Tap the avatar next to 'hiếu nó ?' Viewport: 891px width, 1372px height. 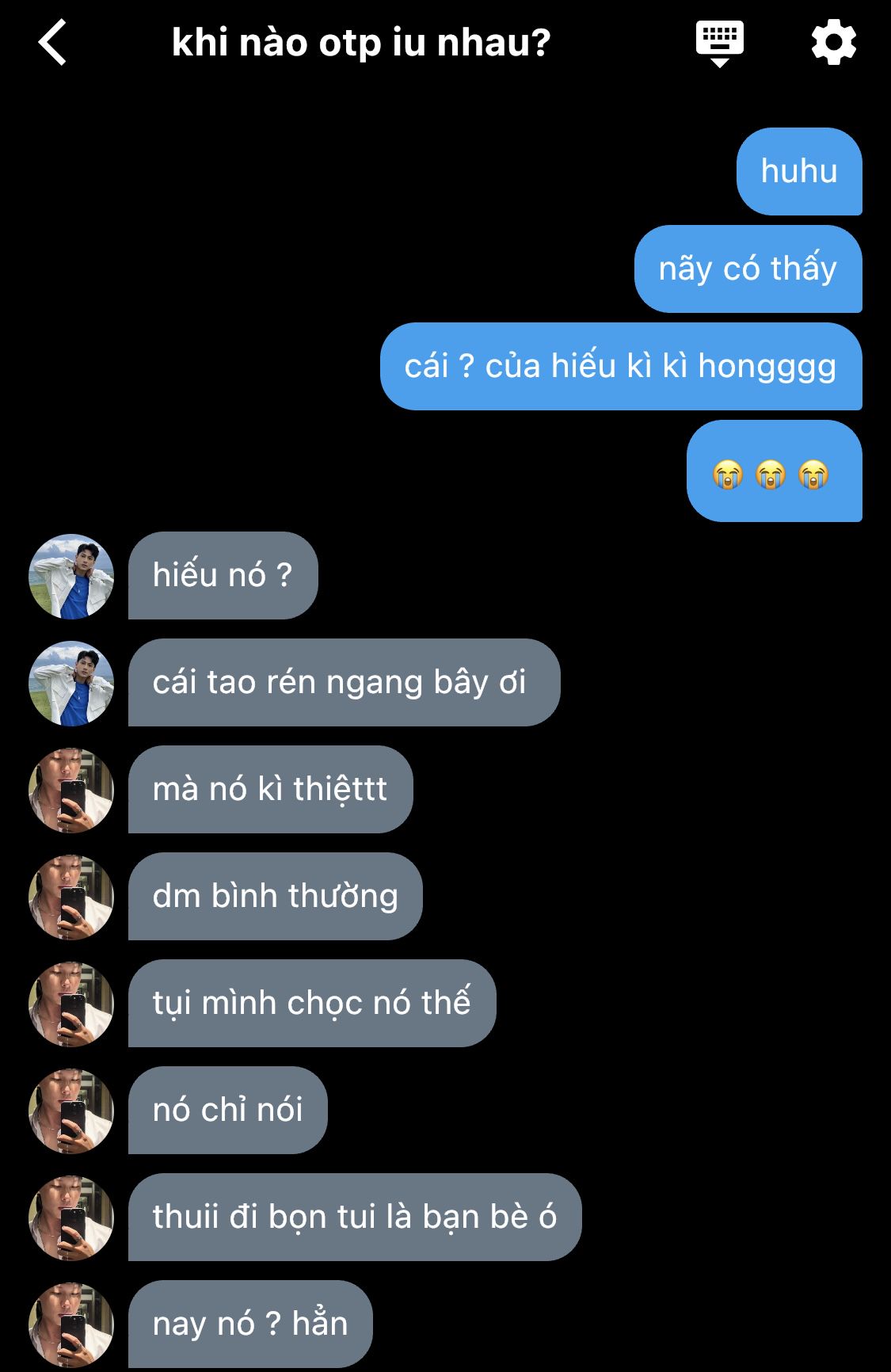pyautogui.click(x=71, y=576)
